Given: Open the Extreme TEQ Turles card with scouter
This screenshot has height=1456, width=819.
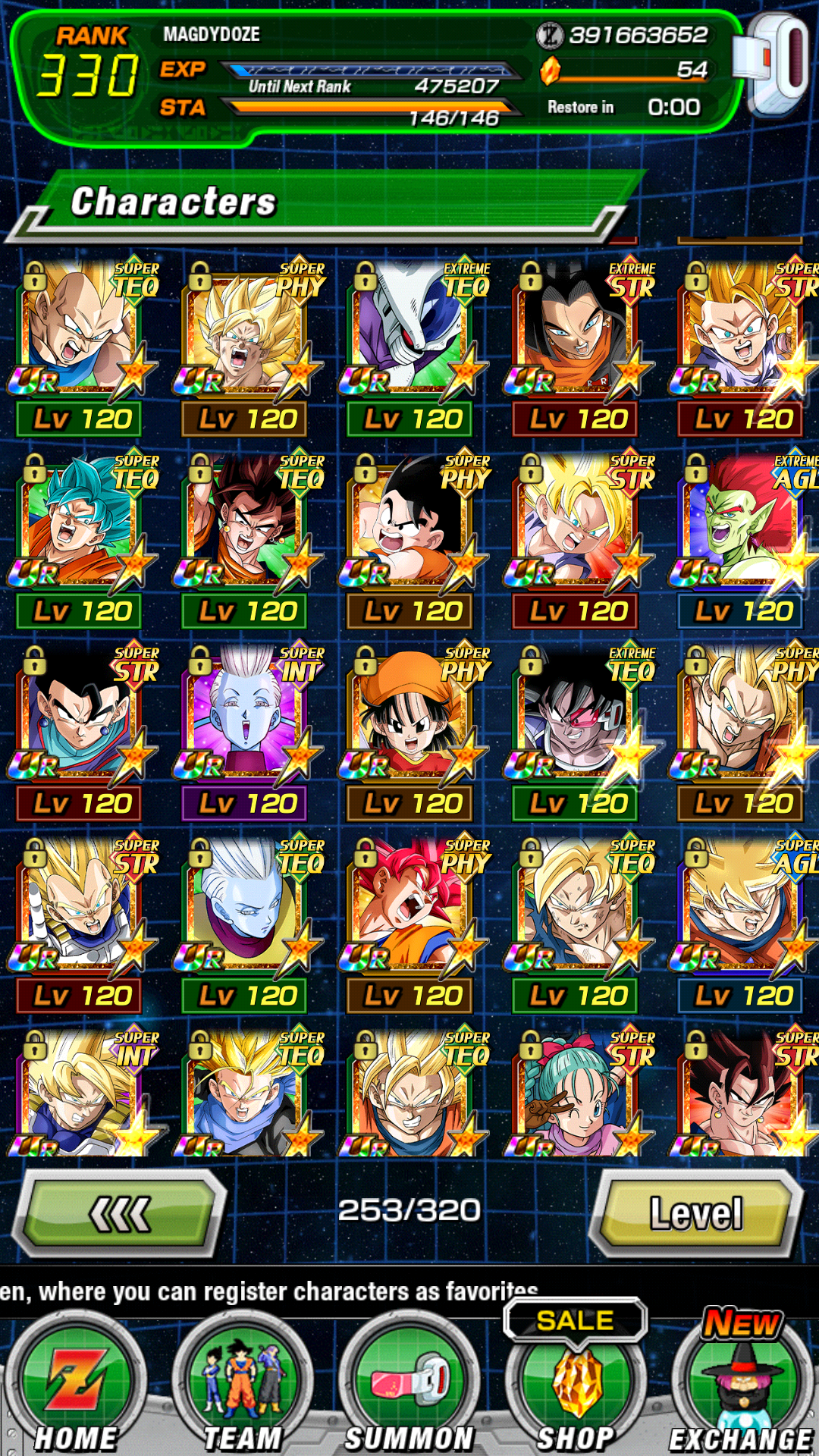Looking at the screenshot, I should [577, 732].
